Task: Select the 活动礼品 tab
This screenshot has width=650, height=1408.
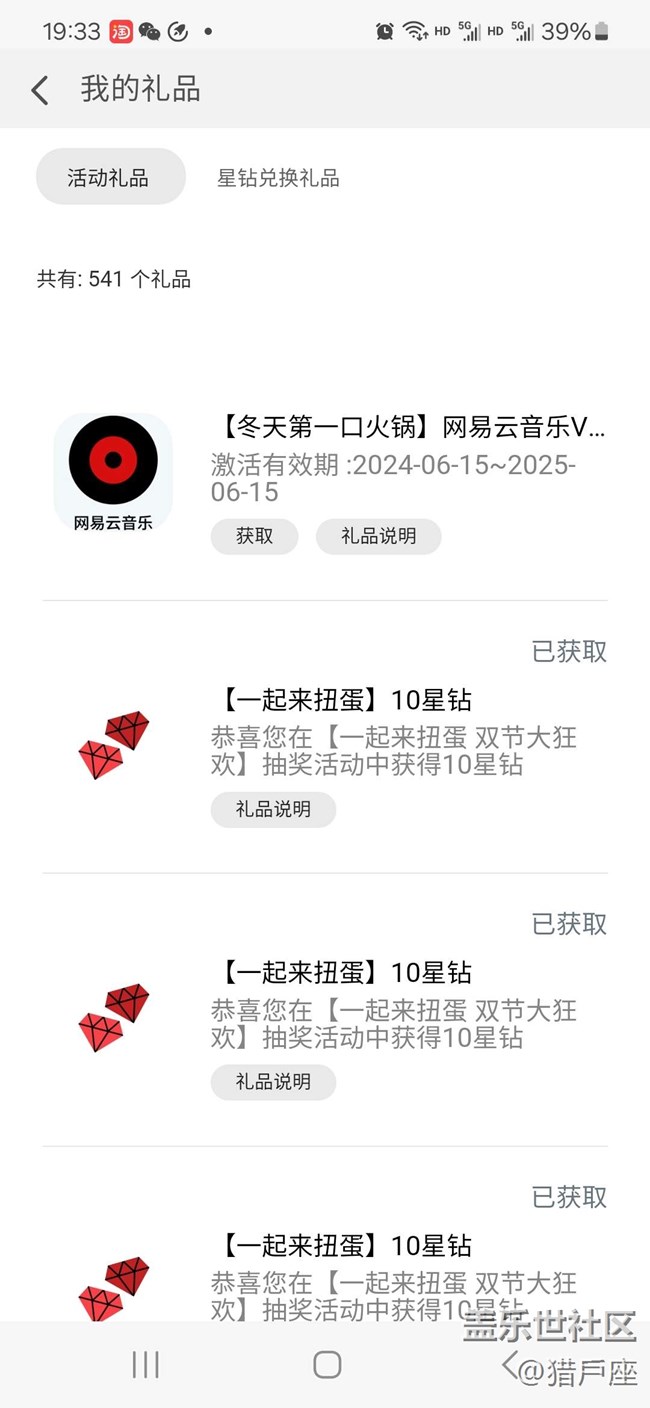Action: [109, 178]
